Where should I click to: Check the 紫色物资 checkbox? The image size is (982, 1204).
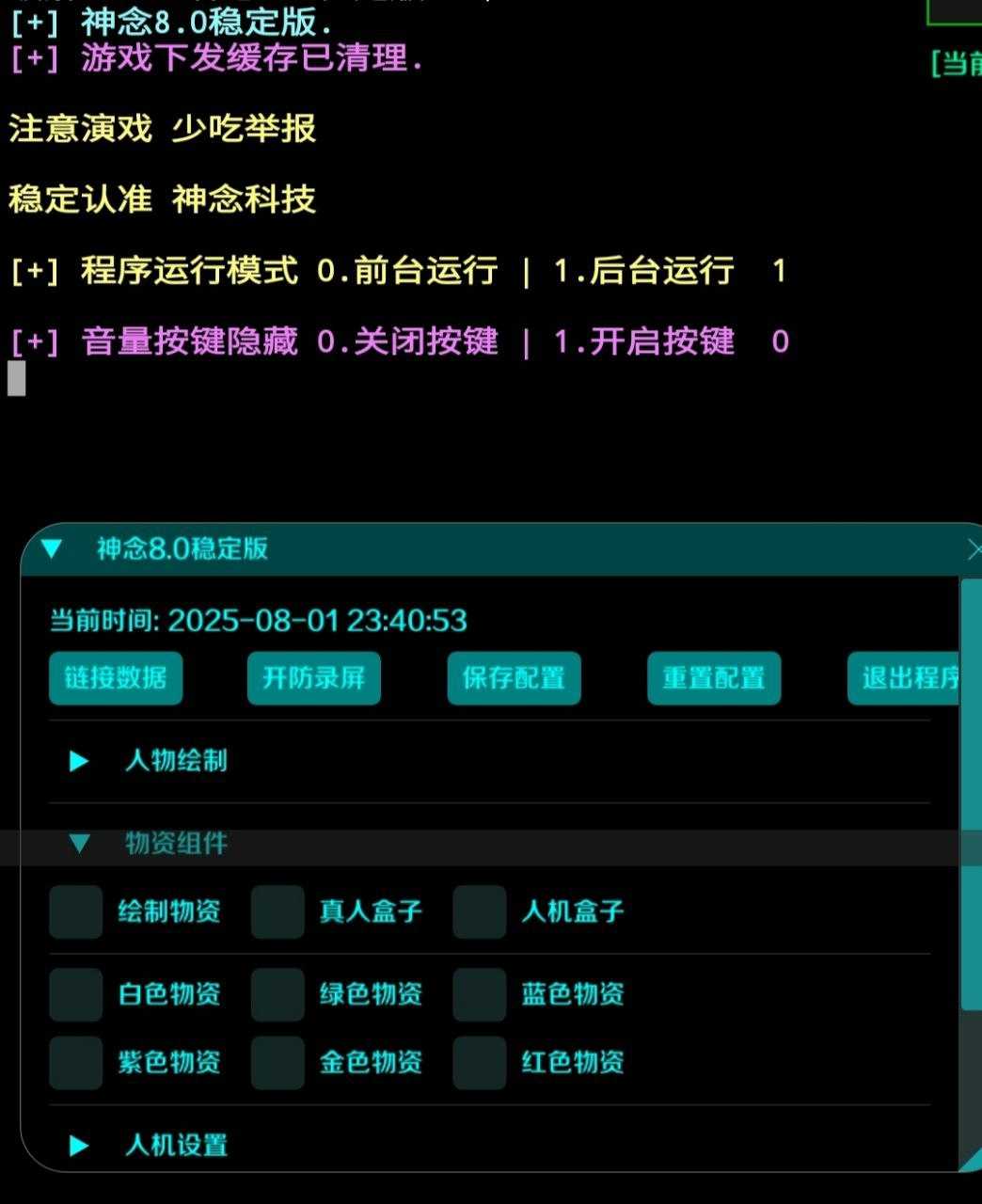(x=76, y=1063)
